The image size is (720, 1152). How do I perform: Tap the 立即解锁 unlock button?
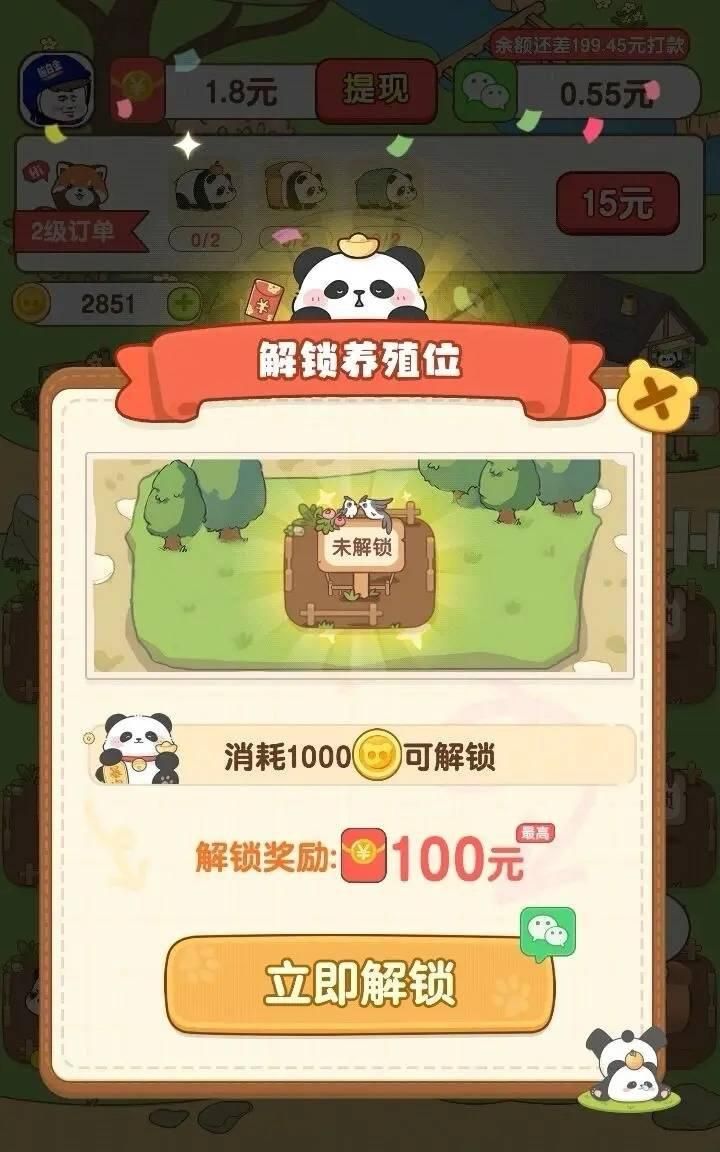359,984
